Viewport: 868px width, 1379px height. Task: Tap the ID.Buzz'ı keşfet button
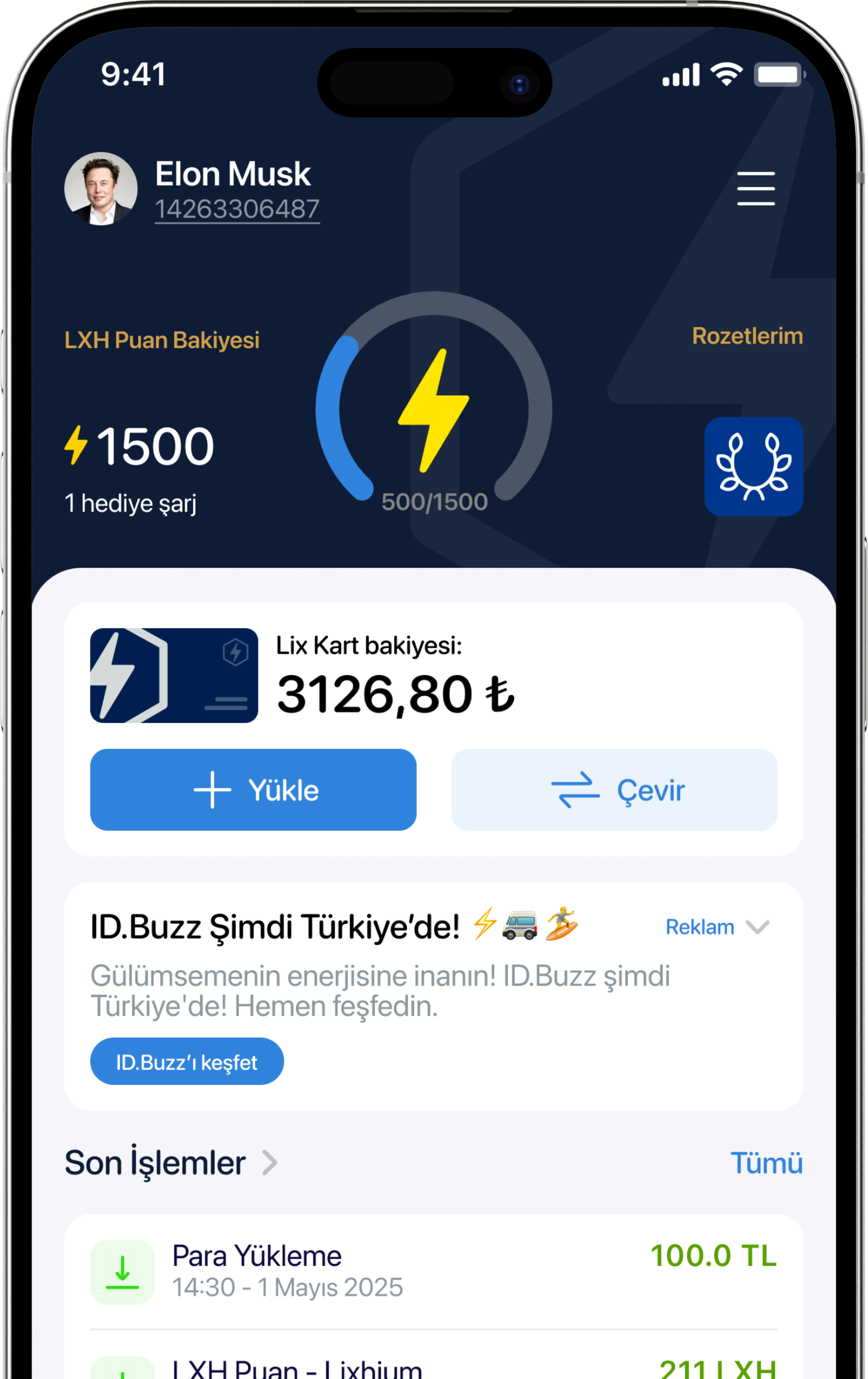coord(187,1062)
